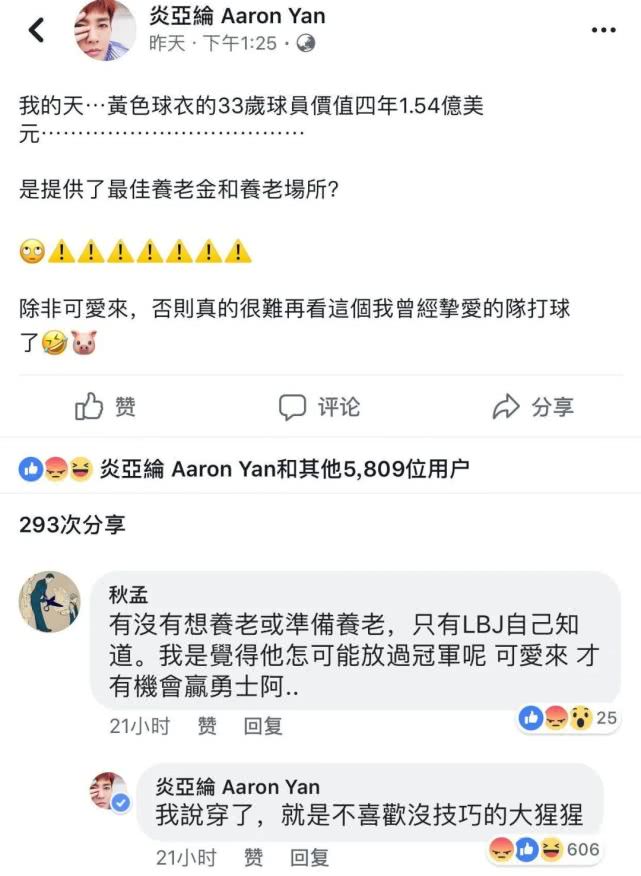Go back with the top-left arrow

(x=37, y=30)
